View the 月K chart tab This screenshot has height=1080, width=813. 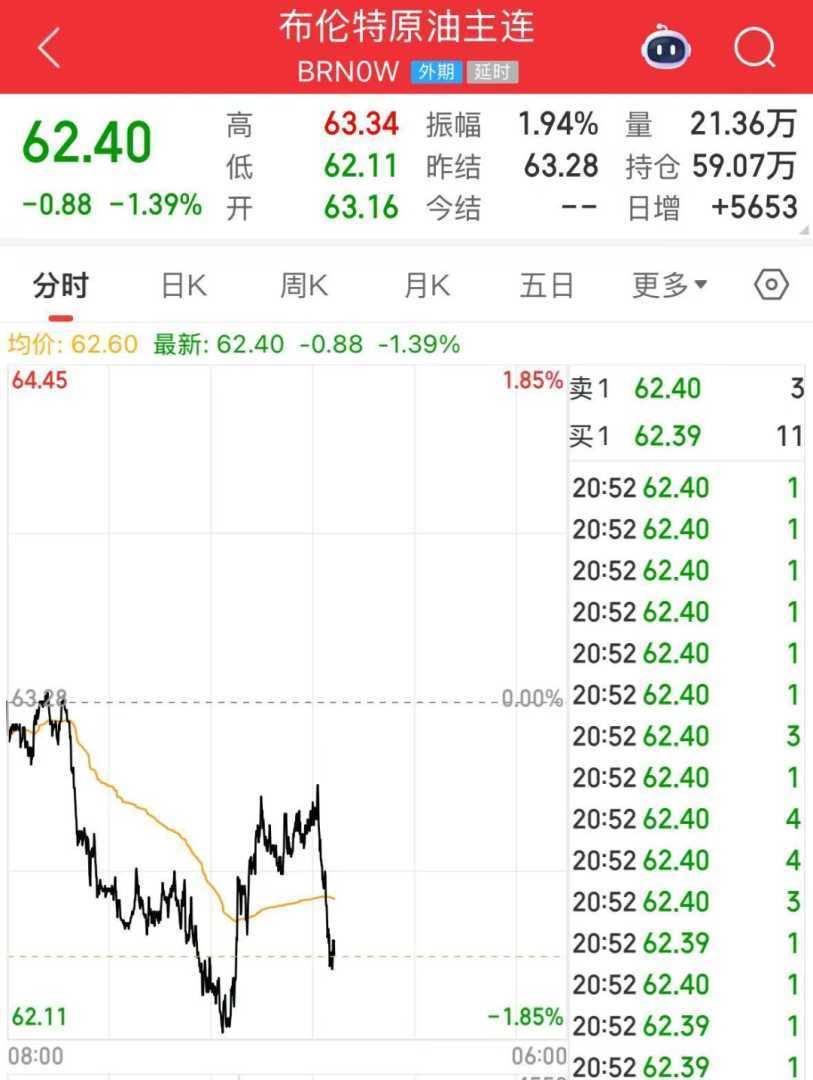point(427,286)
